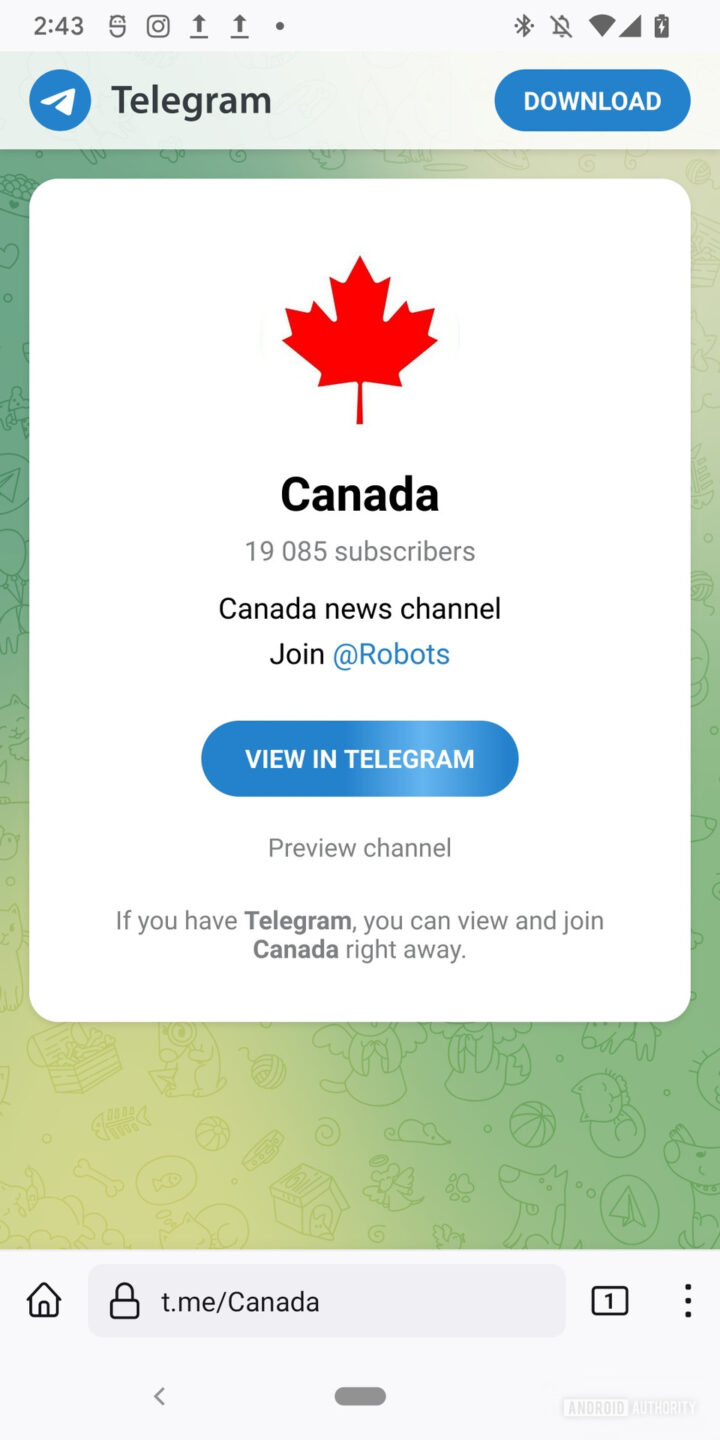This screenshot has height=1440, width=720.
Task: Go back with system back arrow
Action: tap(159, 1396)
